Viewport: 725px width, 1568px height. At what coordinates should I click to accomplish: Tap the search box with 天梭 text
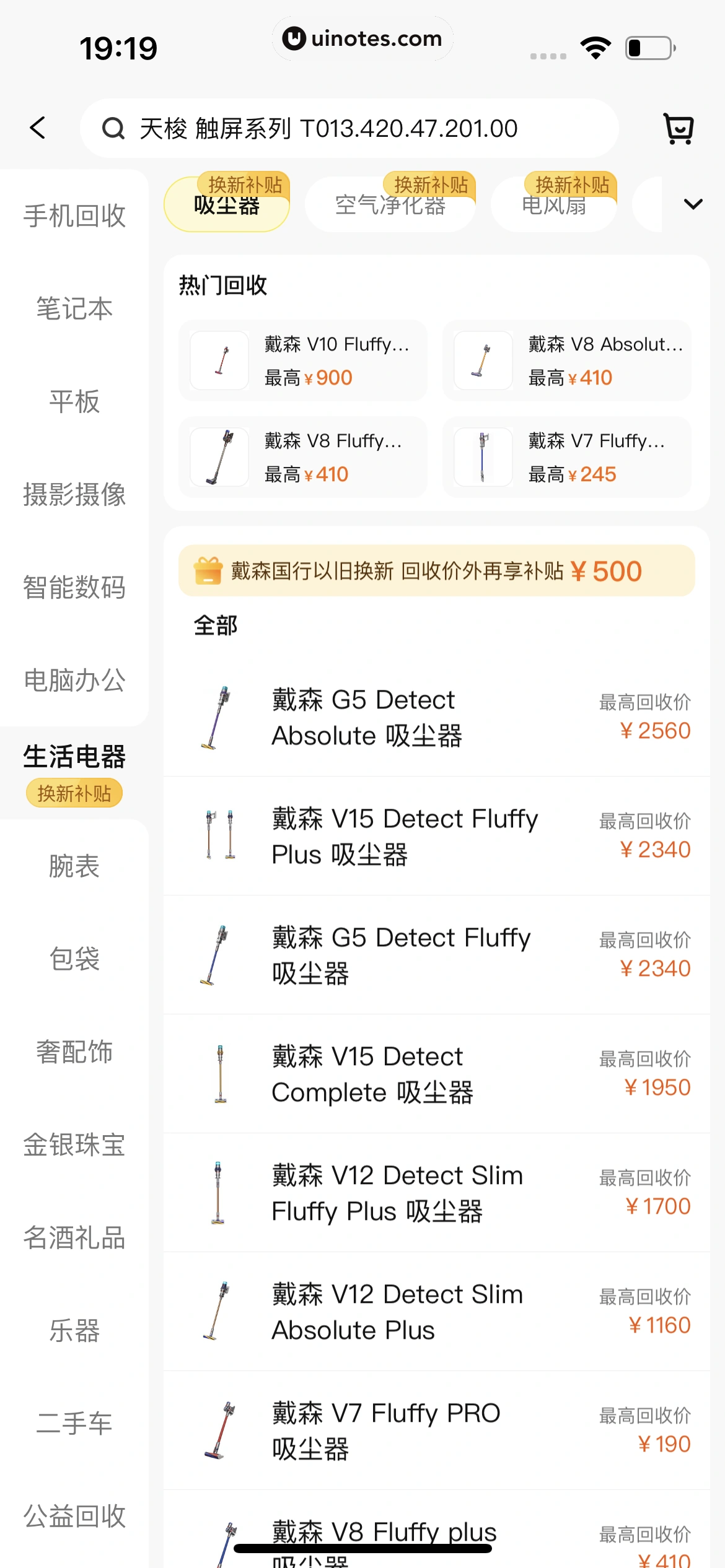pos(348,128)
